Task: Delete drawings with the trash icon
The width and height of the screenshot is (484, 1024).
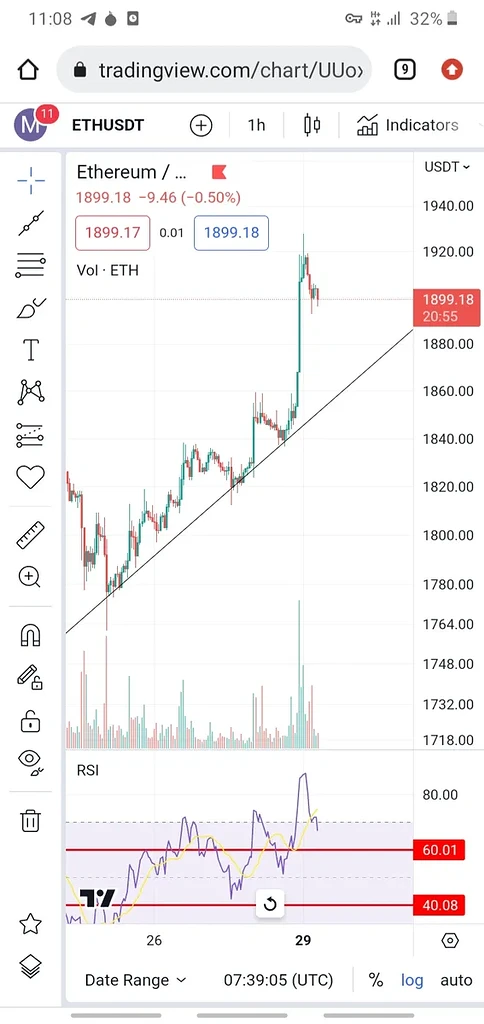Action: [x=31, y=820]
